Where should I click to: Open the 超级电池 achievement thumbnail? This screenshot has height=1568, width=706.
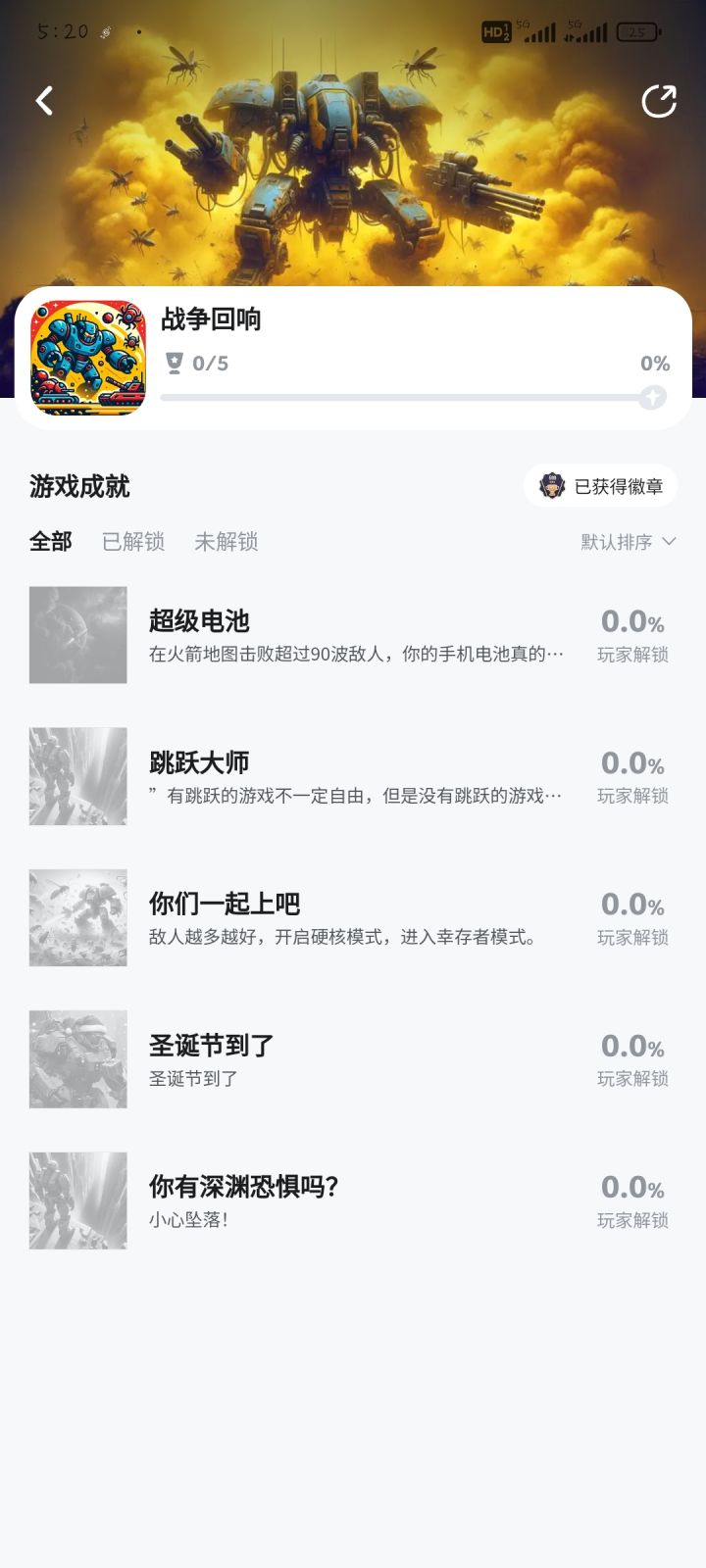coord(77,635)
